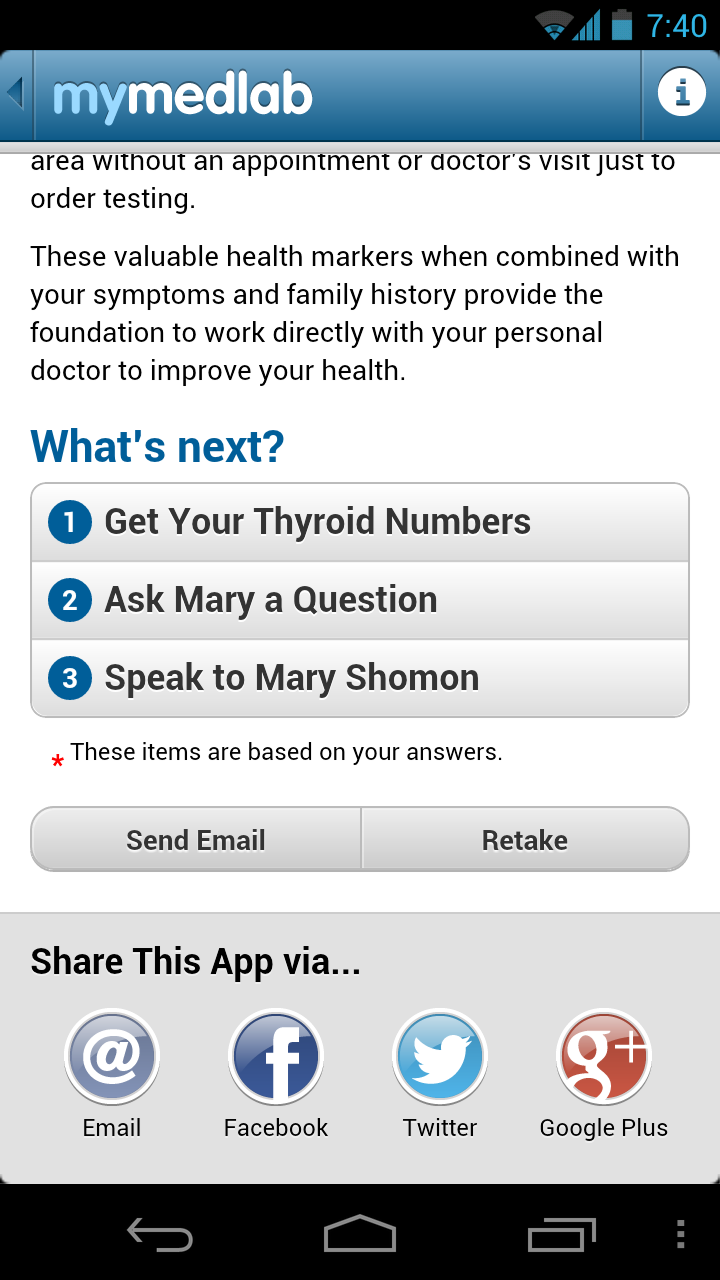Tap the system home button
Viewport: 720px width, 1280px height.
(360, 1234)
